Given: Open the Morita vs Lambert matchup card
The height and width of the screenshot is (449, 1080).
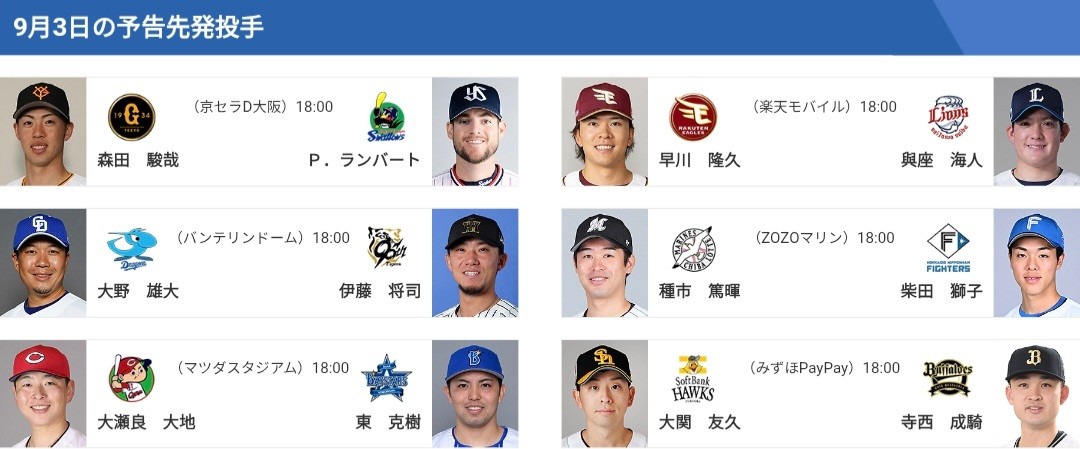Looking at the screenshot, I should pyautogui.click(x=259, y=132).
